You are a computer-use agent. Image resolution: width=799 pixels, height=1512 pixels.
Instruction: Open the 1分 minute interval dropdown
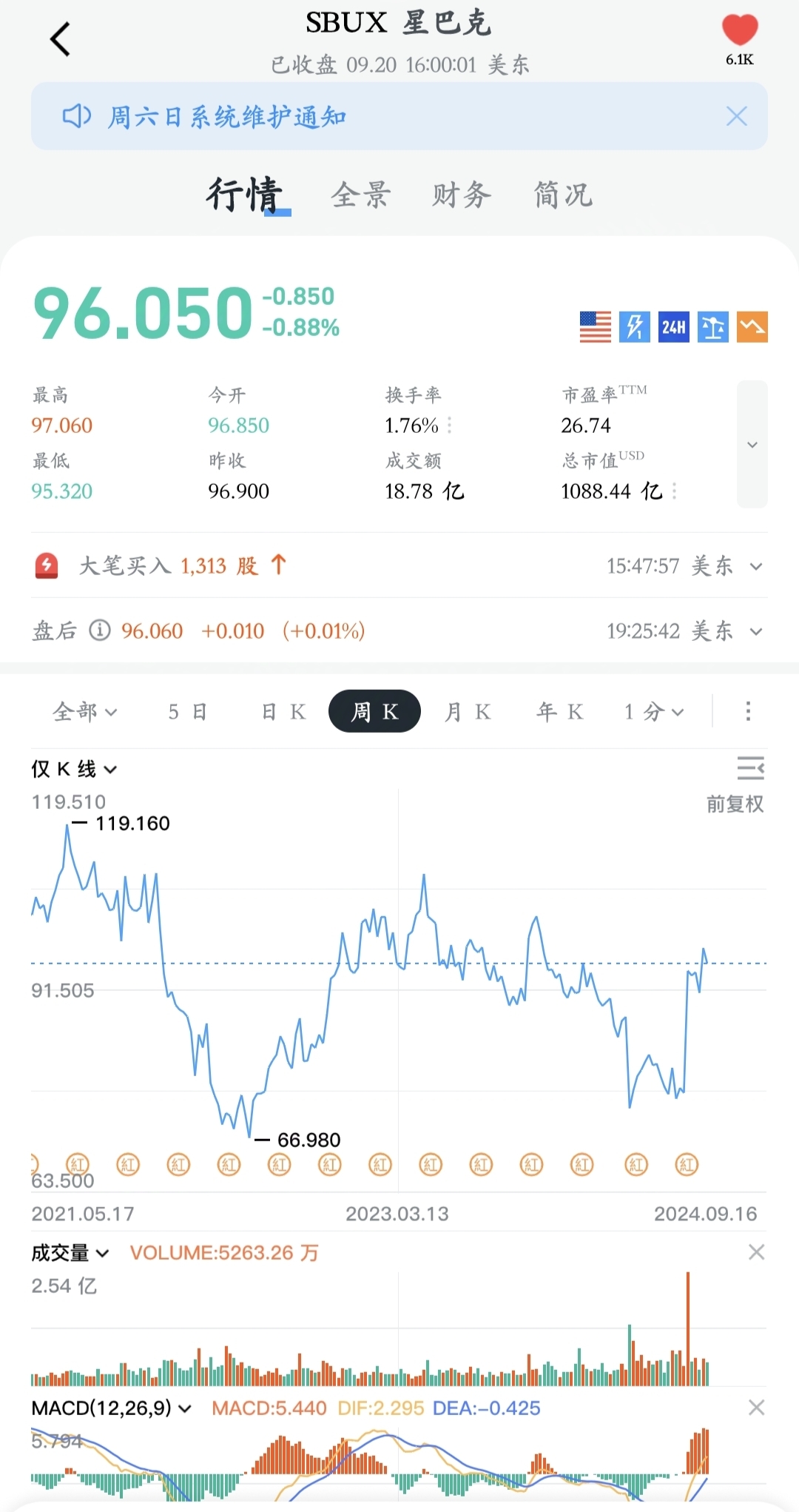pos(654,712)
